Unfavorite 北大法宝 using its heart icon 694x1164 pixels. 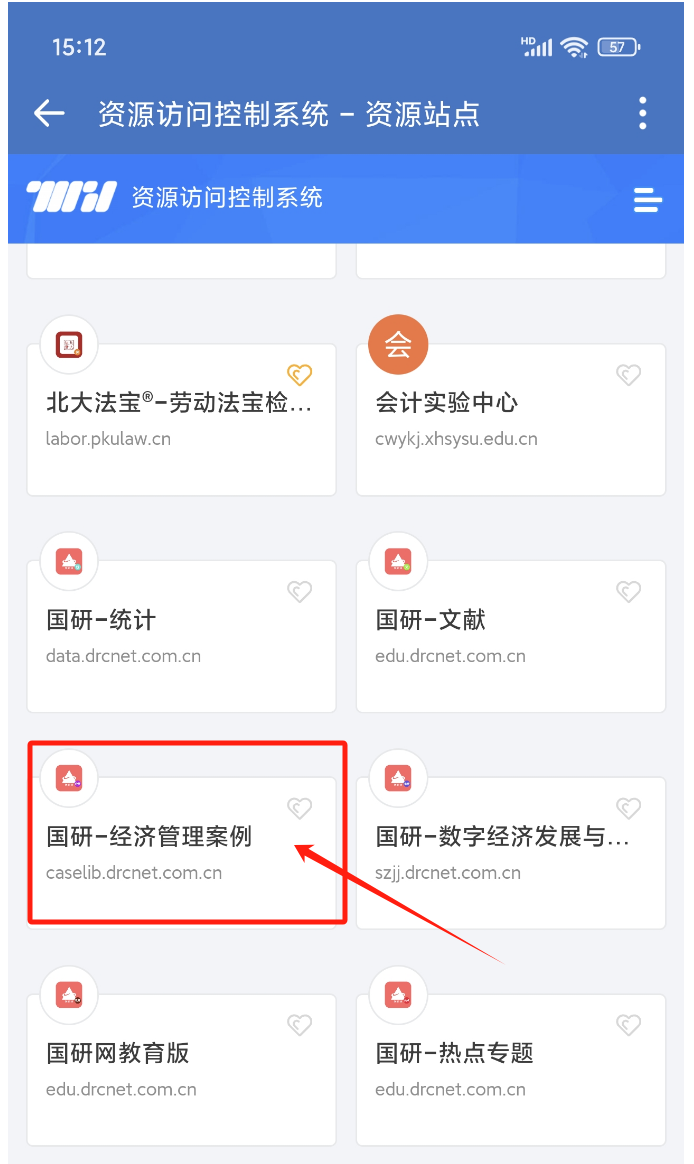pos(299,374)
